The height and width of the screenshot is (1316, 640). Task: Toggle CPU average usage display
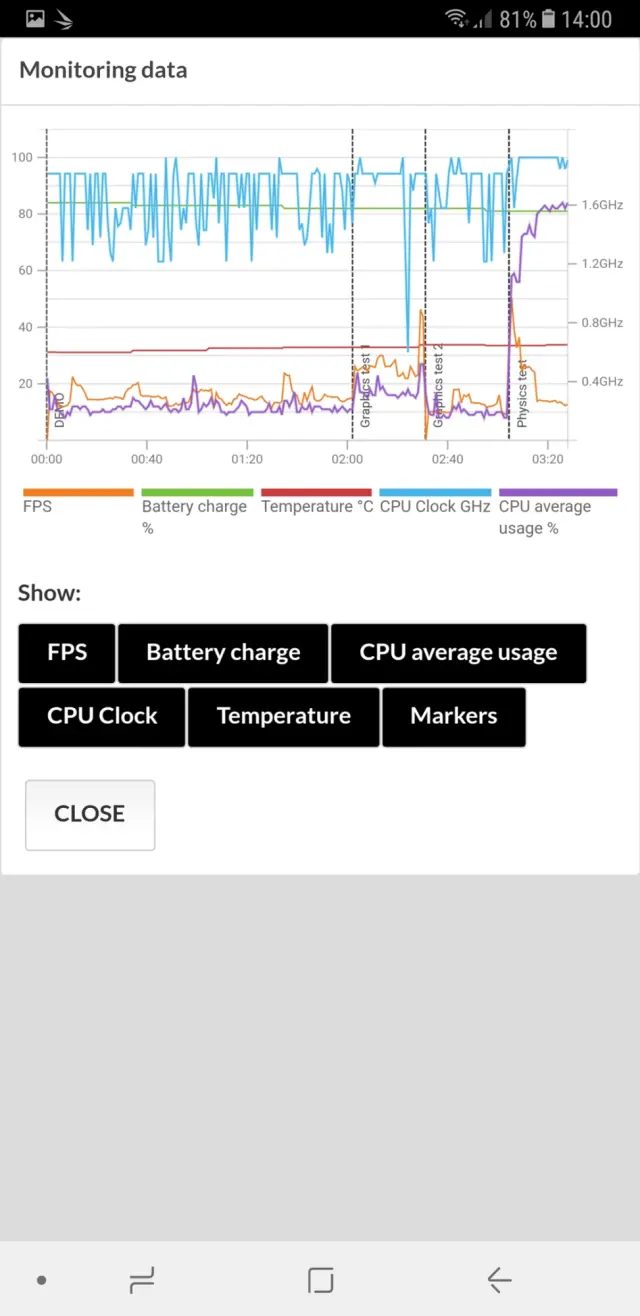pyautogui.click(x=458, y=653)
